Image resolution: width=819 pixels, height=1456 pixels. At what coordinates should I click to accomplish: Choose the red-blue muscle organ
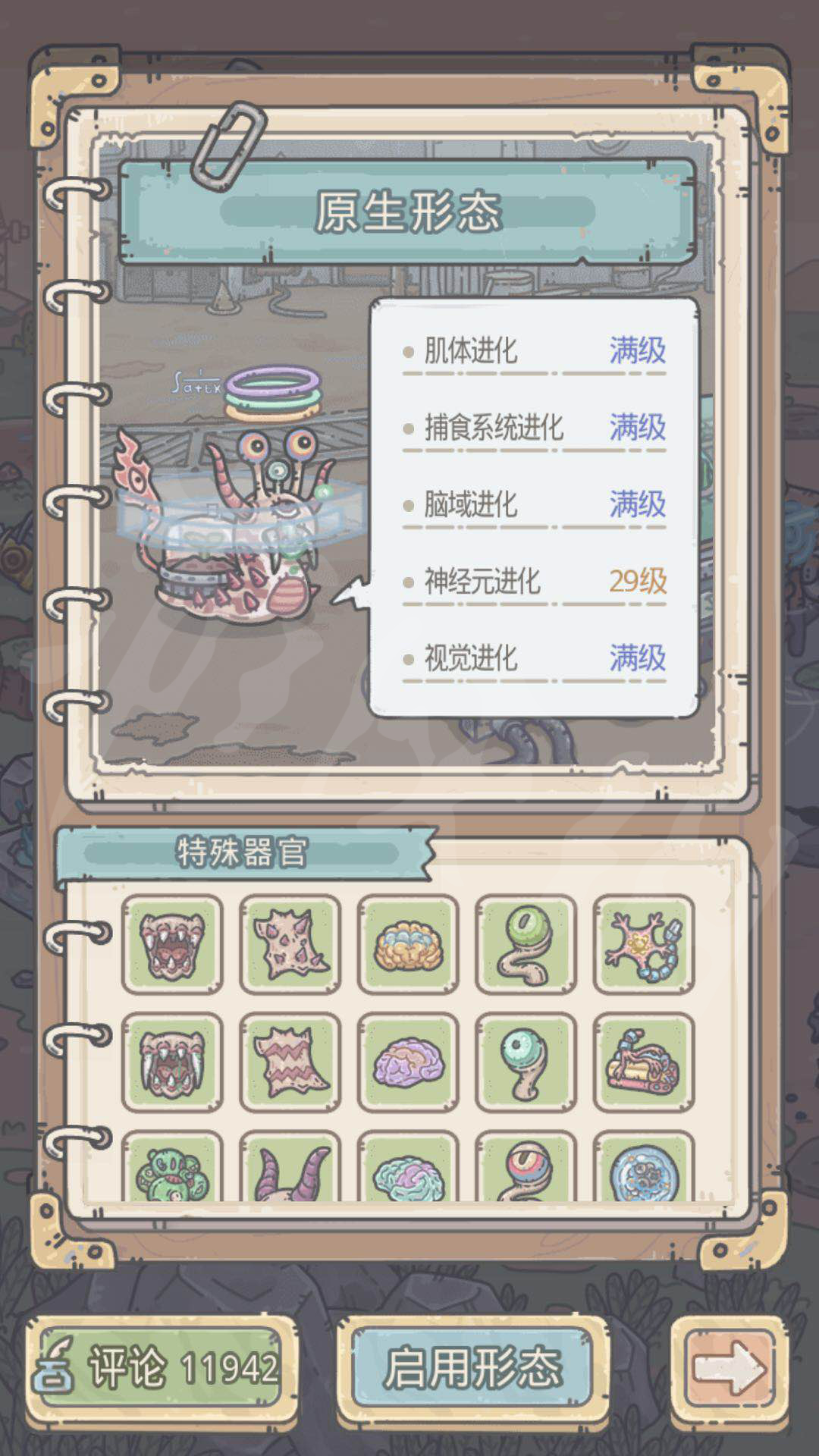click(644, 1062)
